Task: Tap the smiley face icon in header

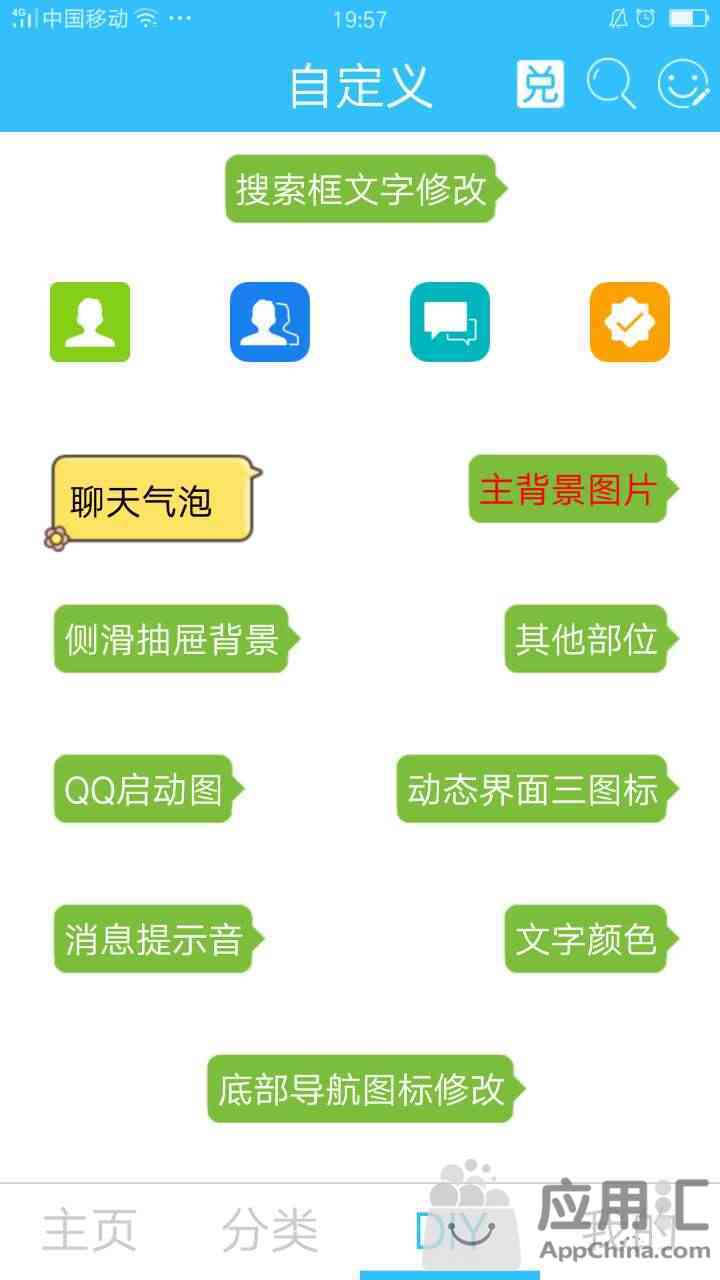Action: tap(683, 84)
